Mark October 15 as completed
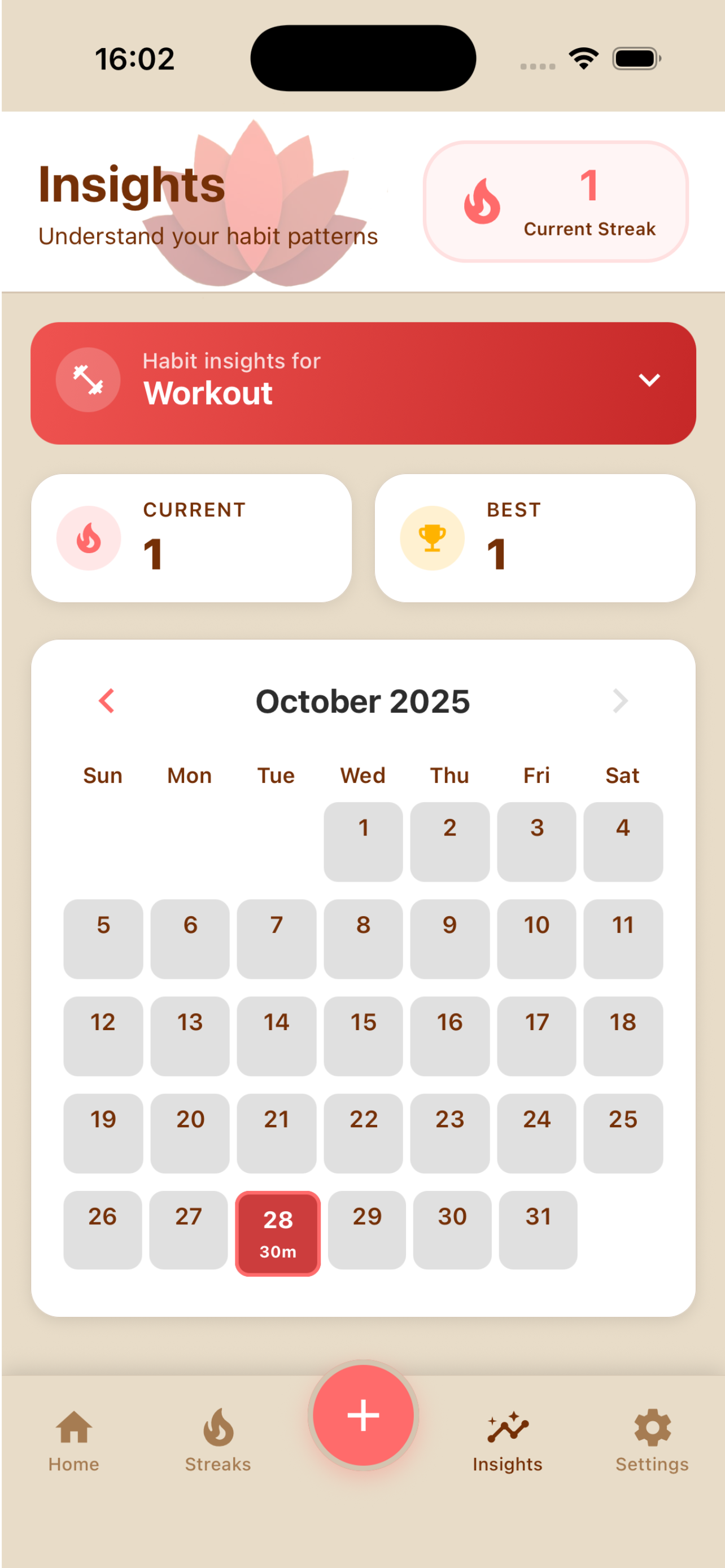 pyautogui.click(x=363, y=1036)
